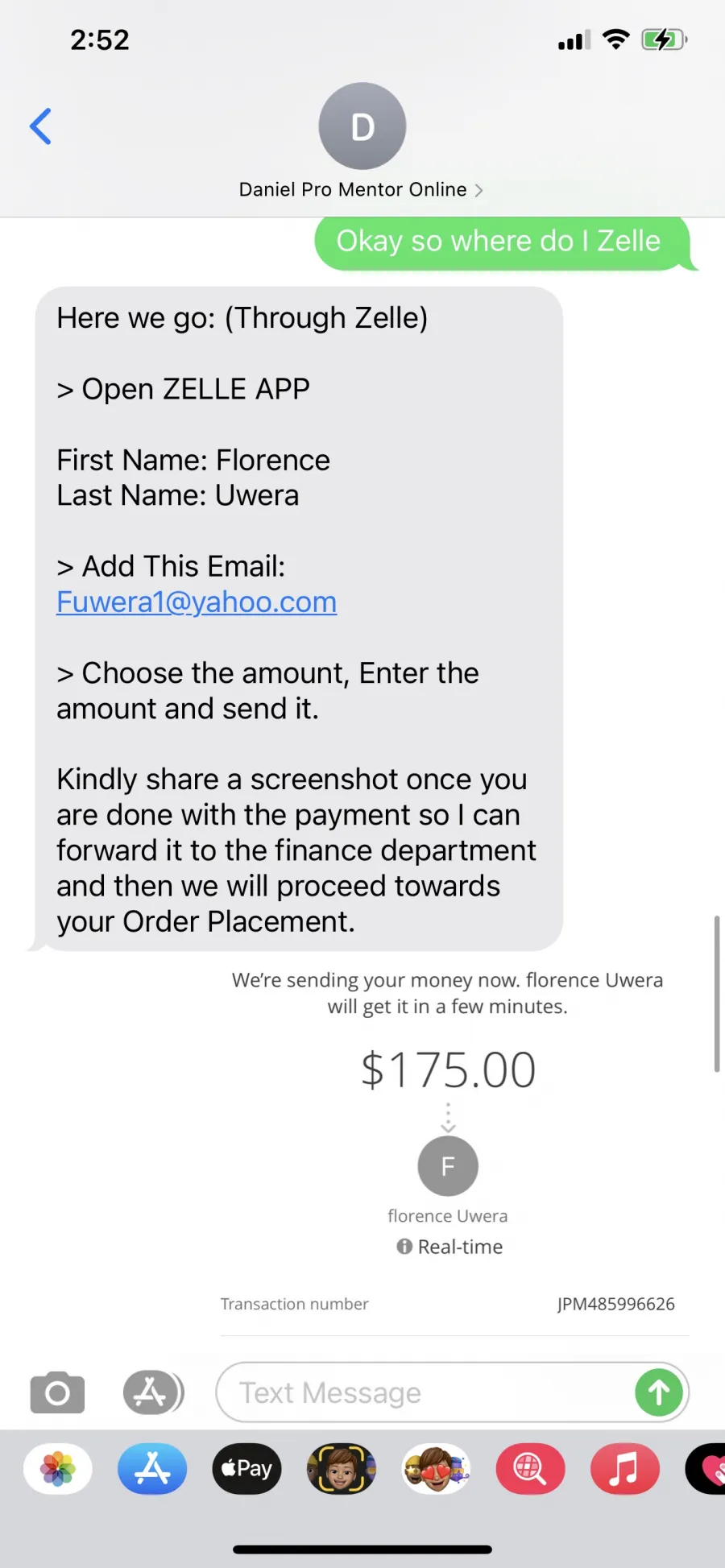Open the Music app in the drawer

coord(625,1469)
